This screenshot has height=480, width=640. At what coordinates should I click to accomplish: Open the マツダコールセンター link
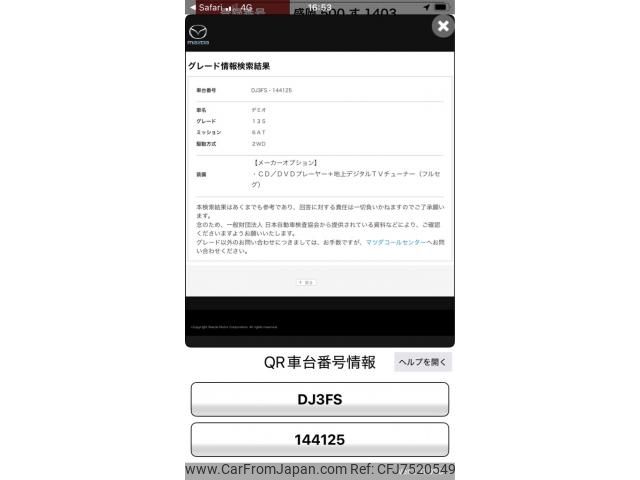coord(393,242)
